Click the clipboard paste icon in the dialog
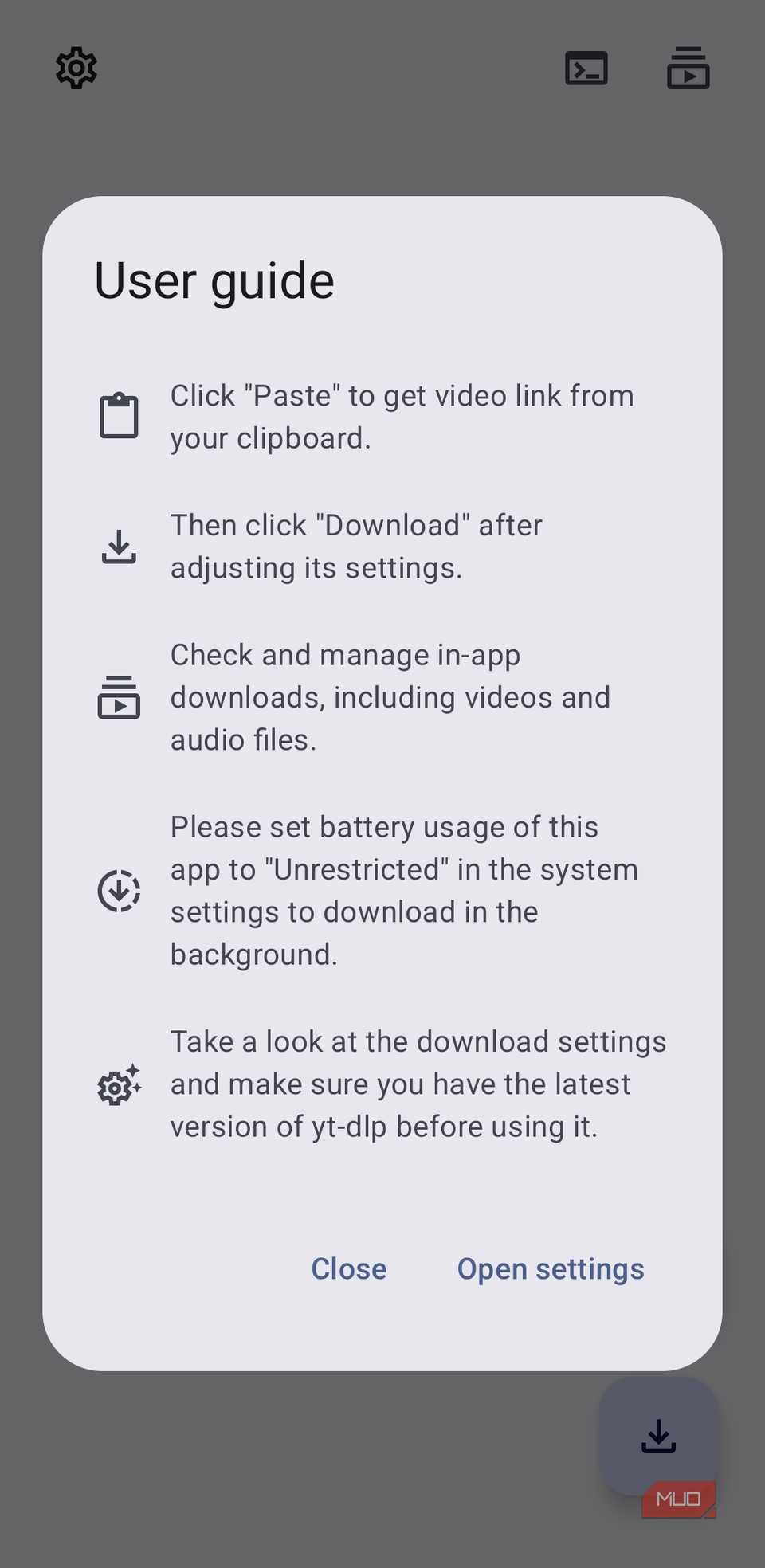The width and height of the screenshot is (765, 1568). (119, 414)
